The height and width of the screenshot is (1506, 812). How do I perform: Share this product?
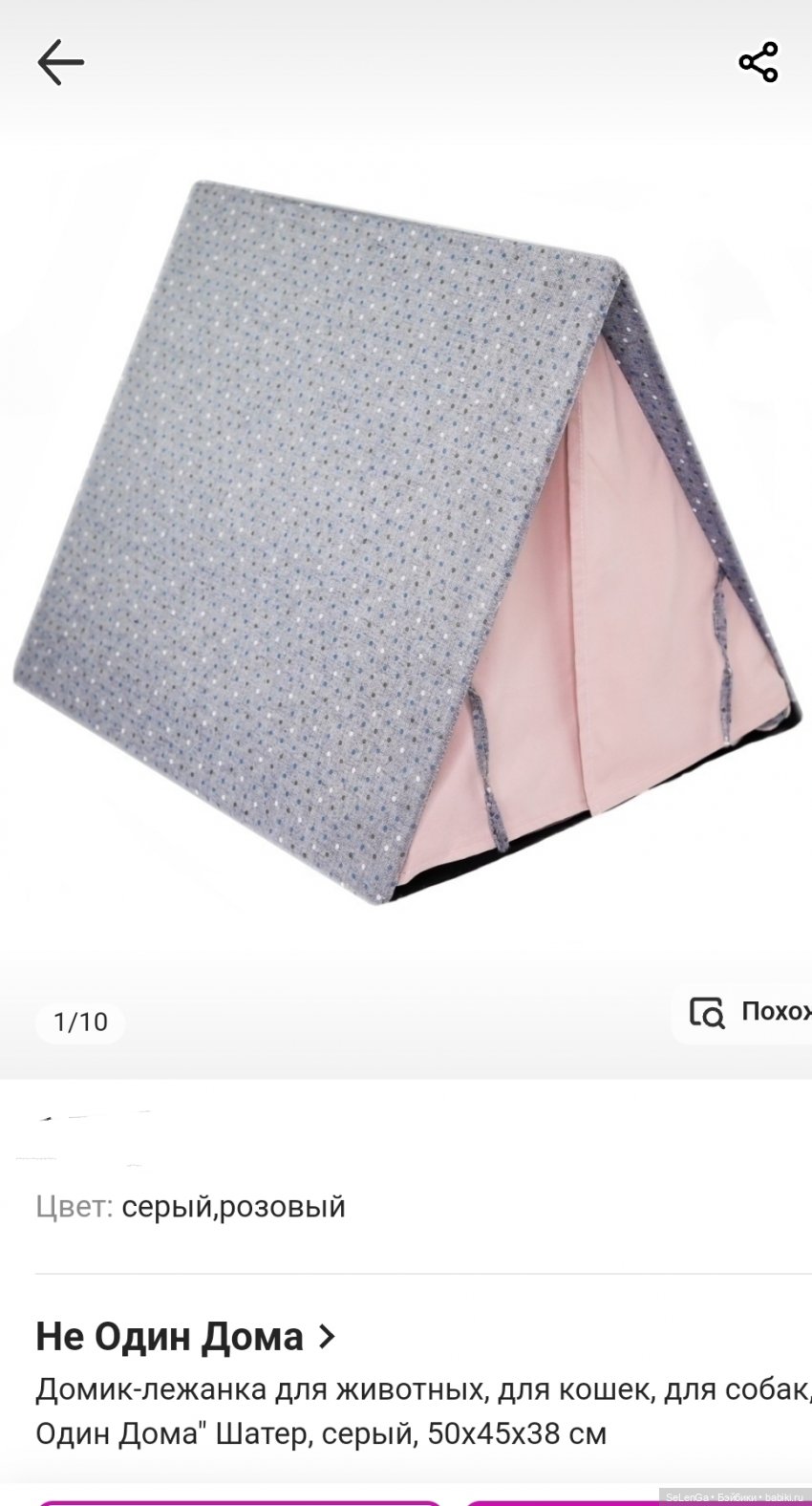[759, 63]
